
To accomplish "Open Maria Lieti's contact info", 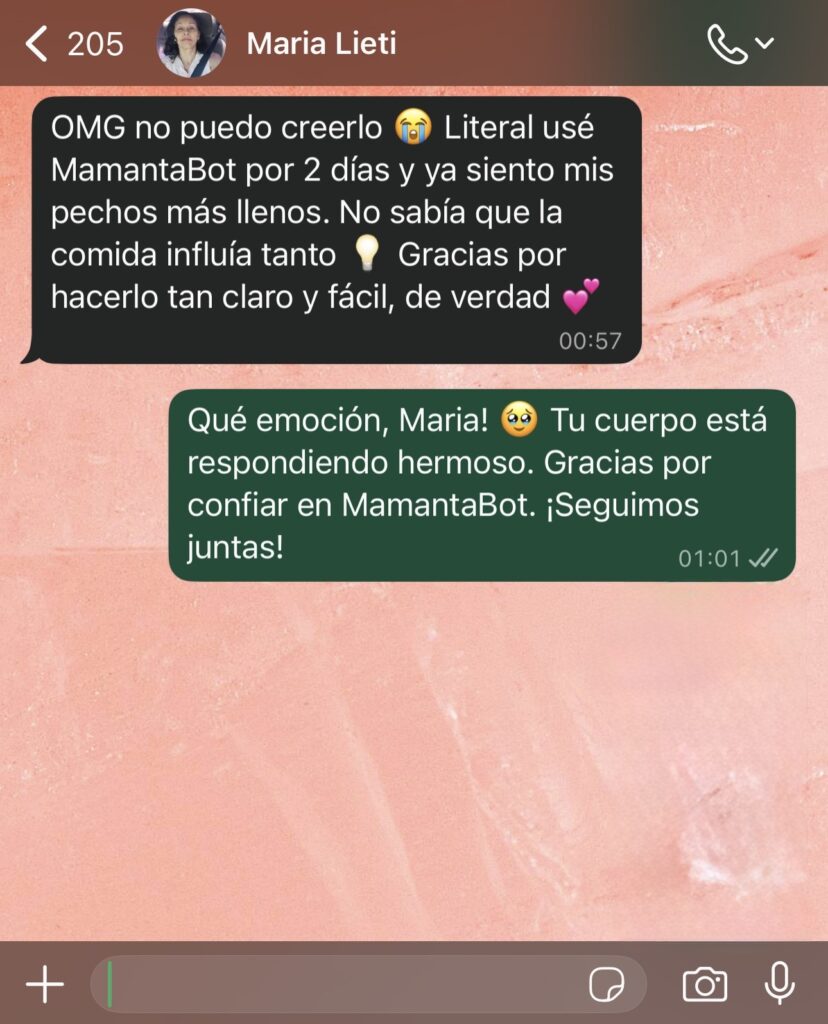I will click(x=320, y=44).
